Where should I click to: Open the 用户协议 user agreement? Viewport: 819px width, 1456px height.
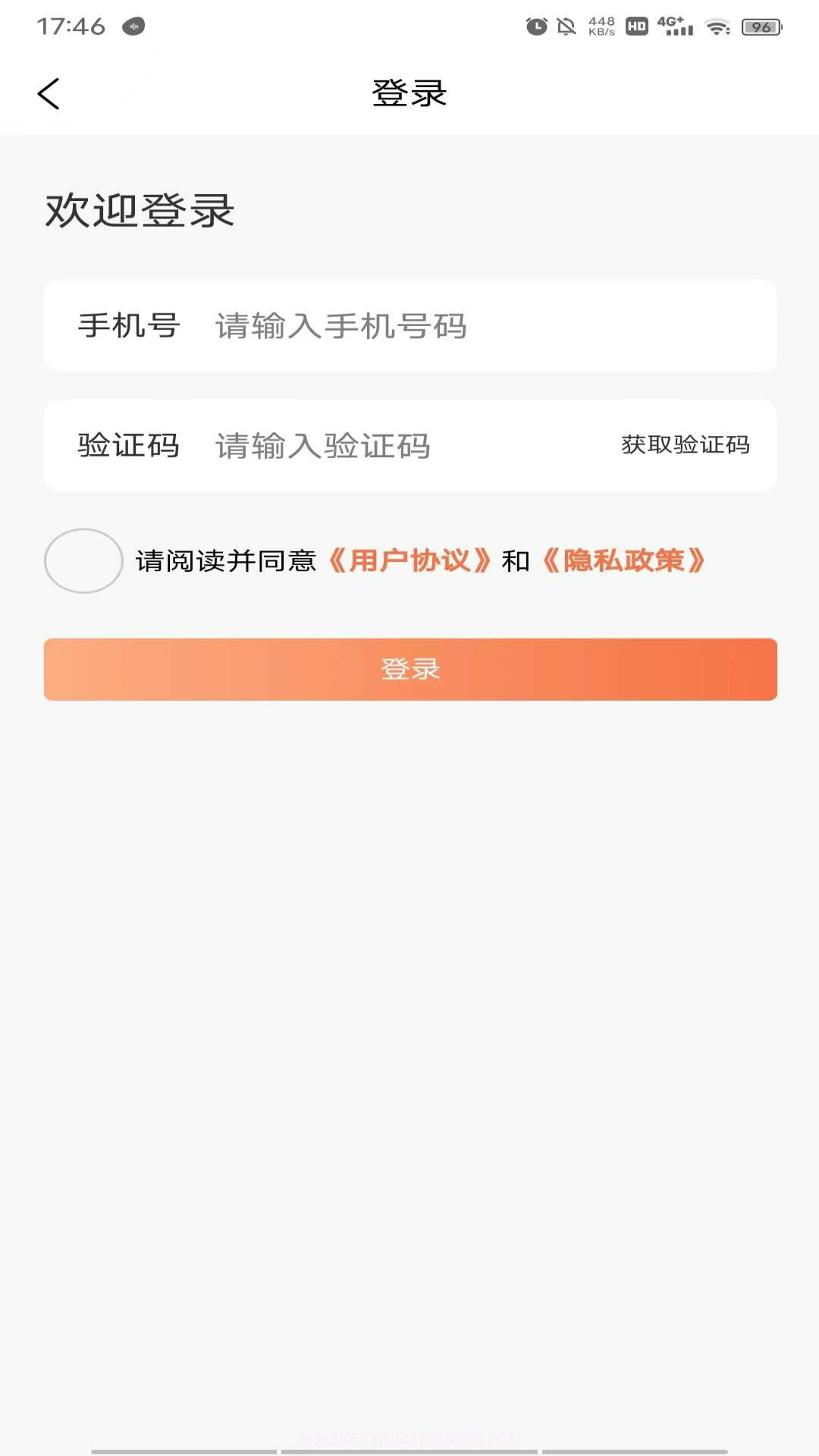tap(409, 562)
